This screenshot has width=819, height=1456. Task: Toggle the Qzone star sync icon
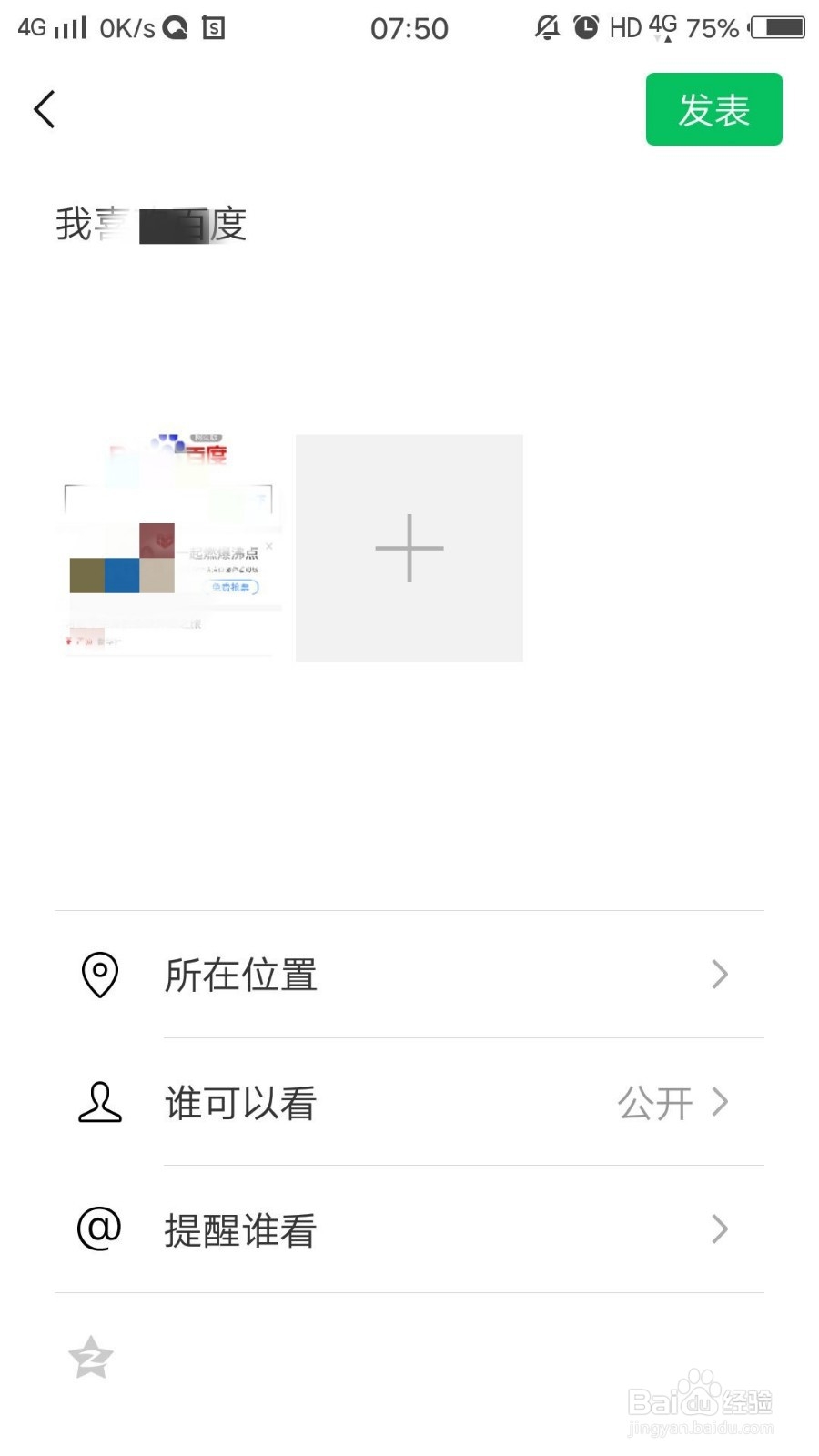[91, 1357]
